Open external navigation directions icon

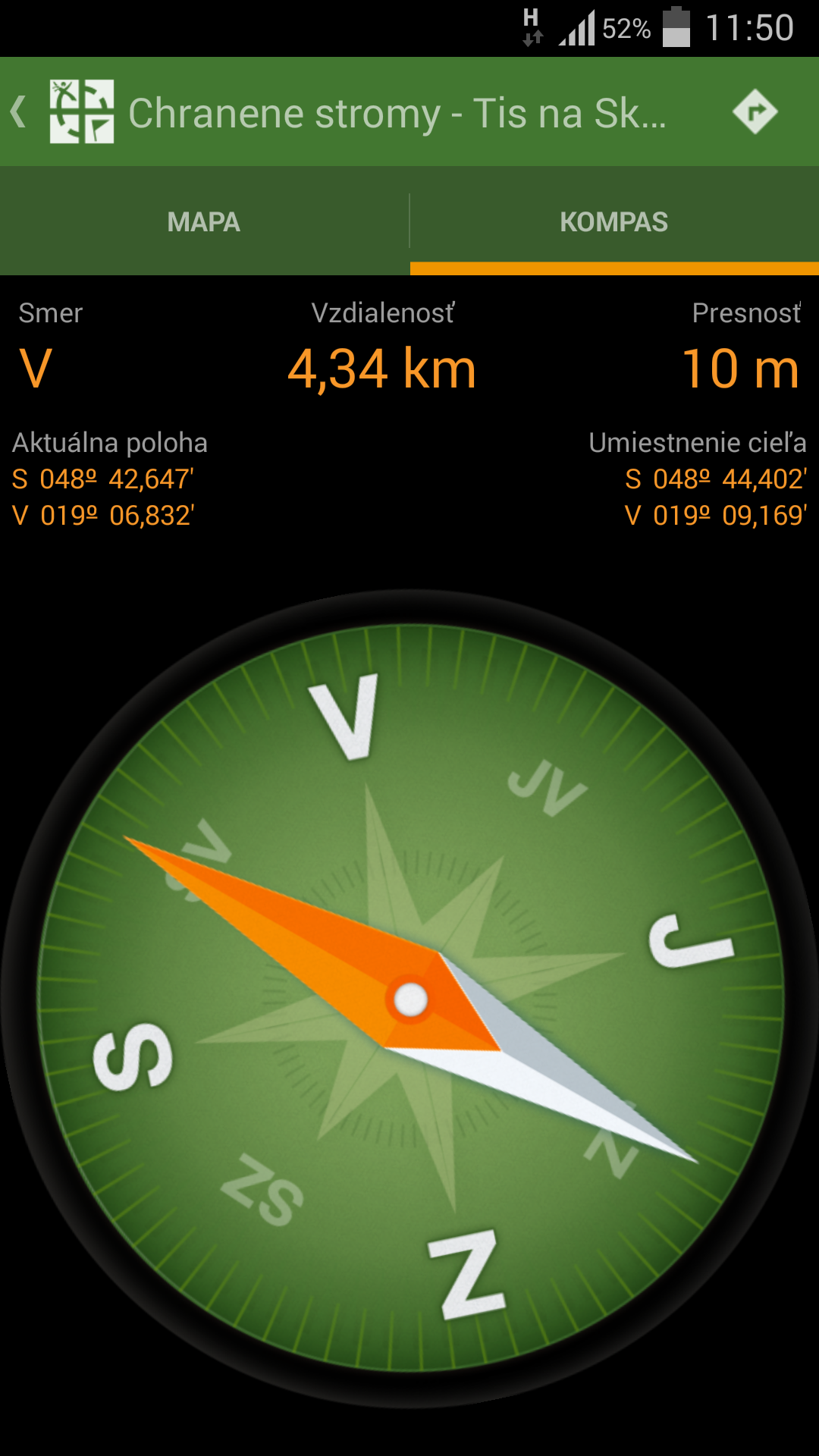[x=755, y=112]
